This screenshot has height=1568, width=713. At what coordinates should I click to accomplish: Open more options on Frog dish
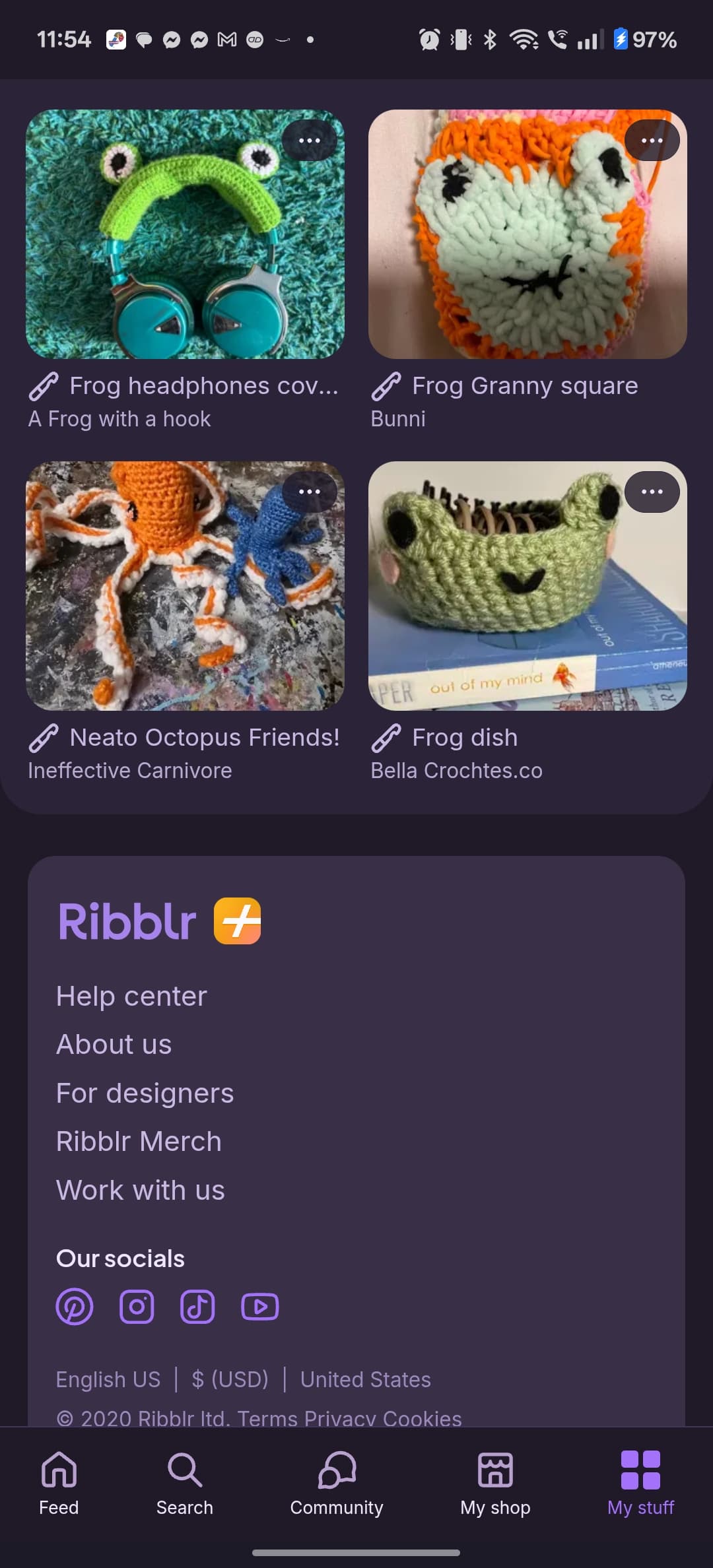(x=652, y=492)
